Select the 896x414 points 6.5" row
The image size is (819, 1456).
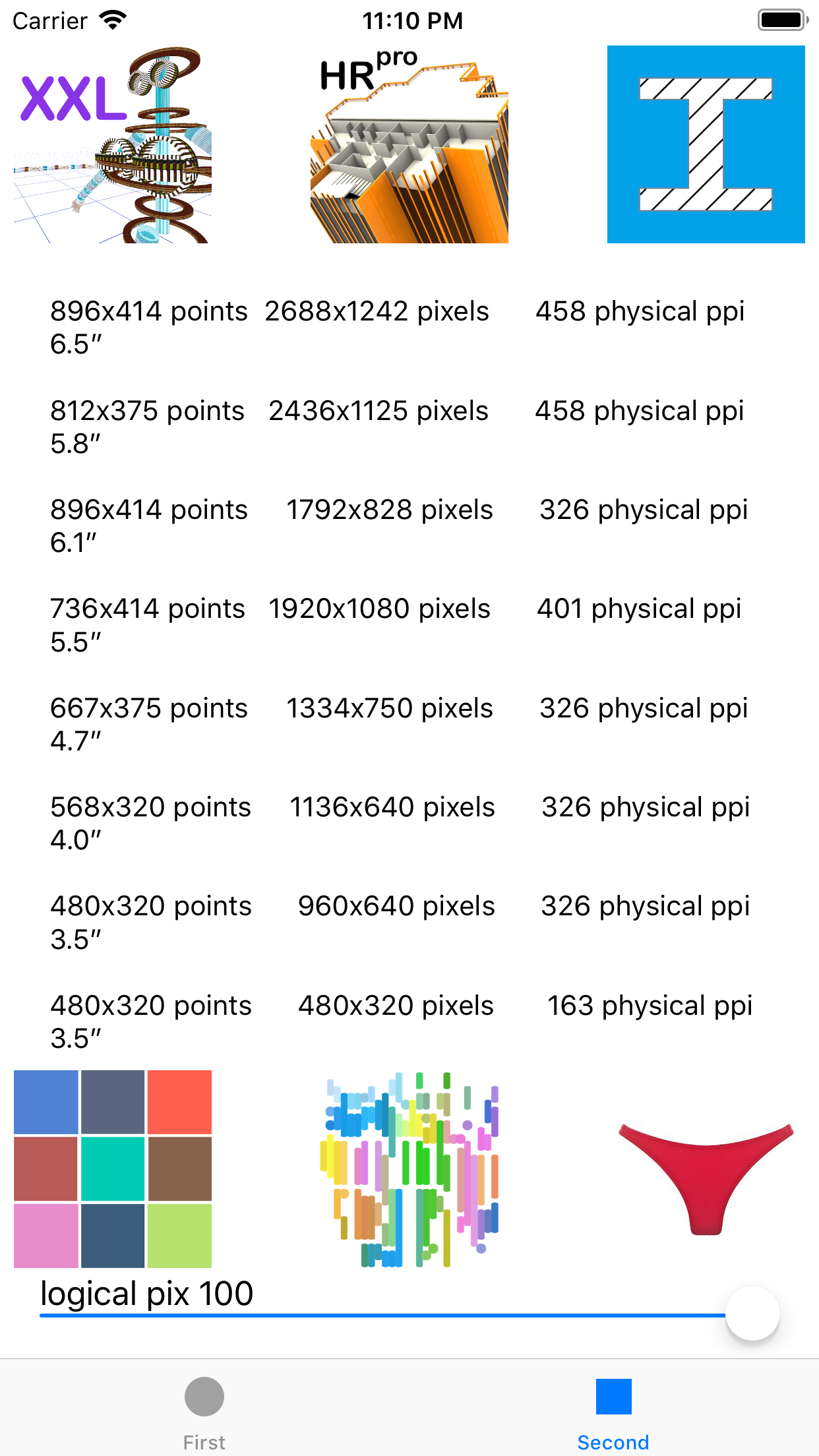point(149,326)
